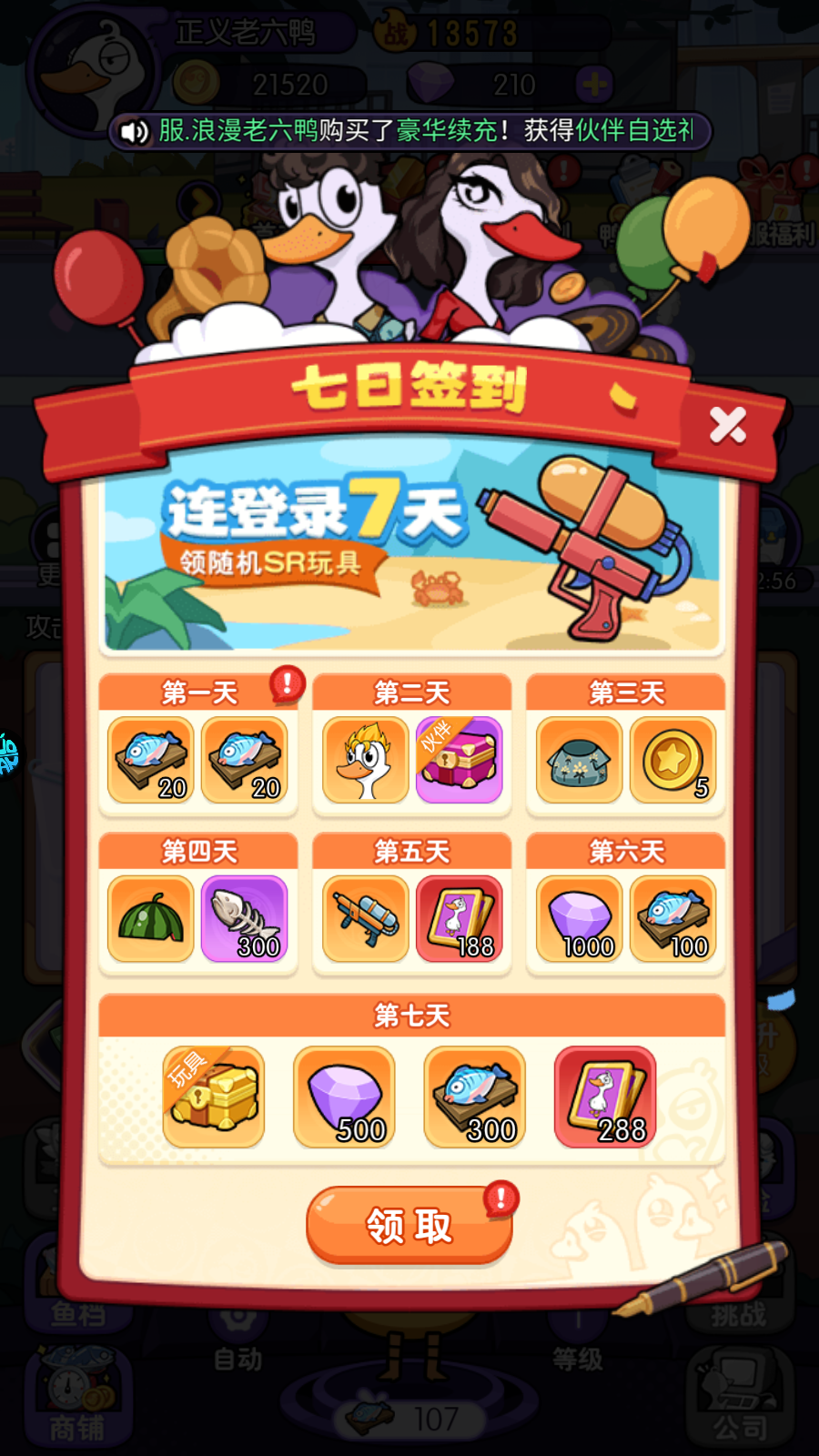Claim the reward with 领取 button
The width and height of the screenshot is (819, 1456).
[x=409, y=1225]
